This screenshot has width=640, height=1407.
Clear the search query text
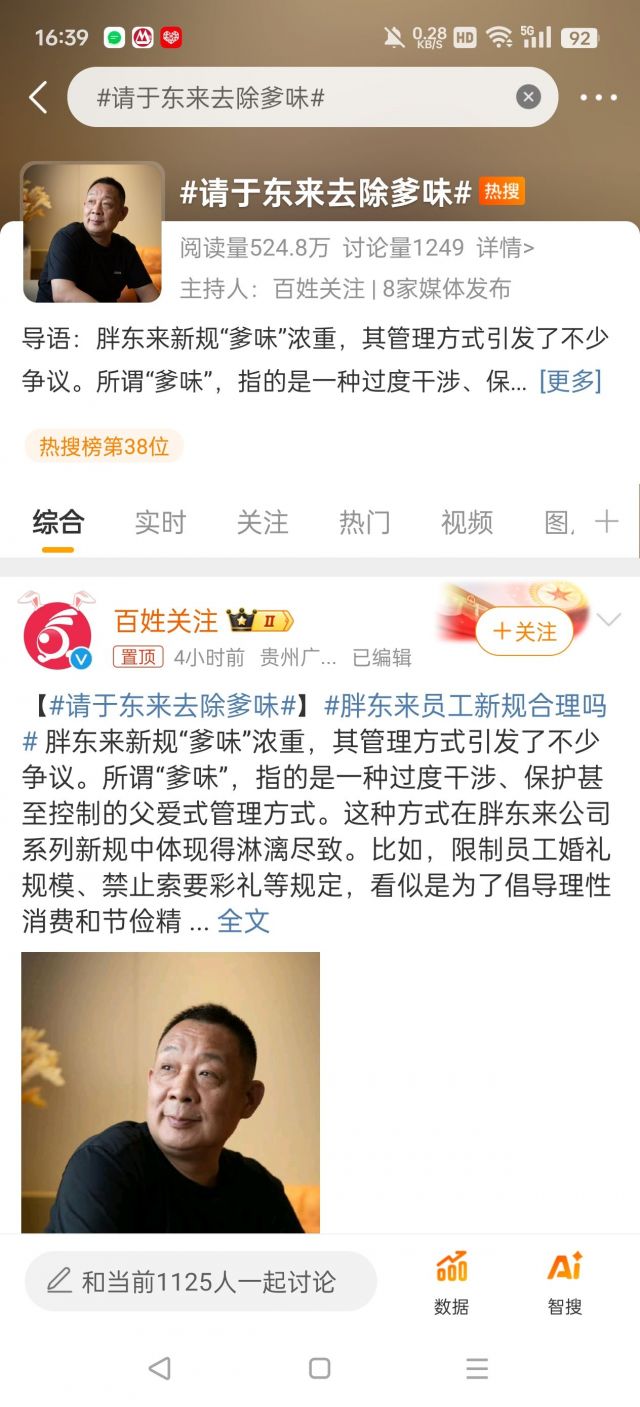528,97
